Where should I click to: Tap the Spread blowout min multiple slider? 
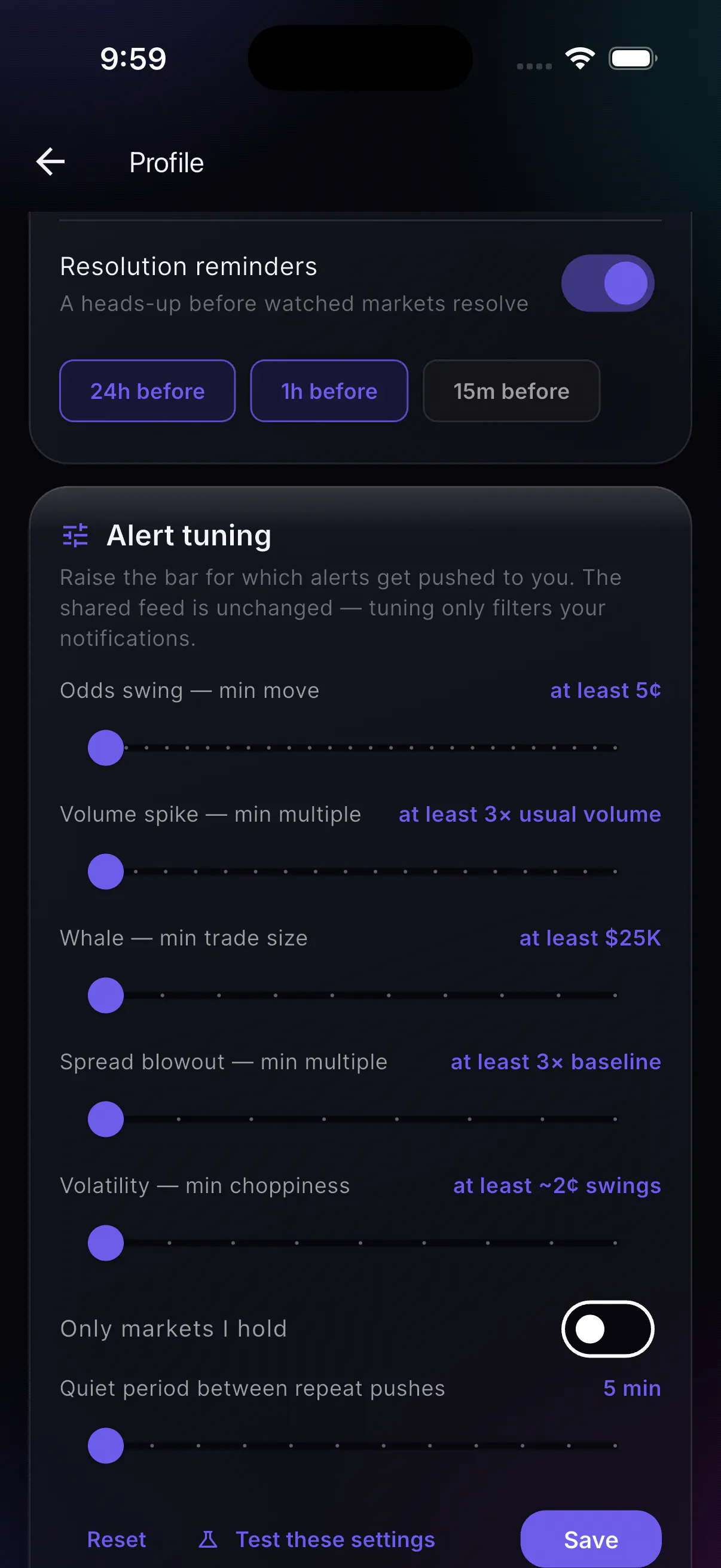[360, 1118]
